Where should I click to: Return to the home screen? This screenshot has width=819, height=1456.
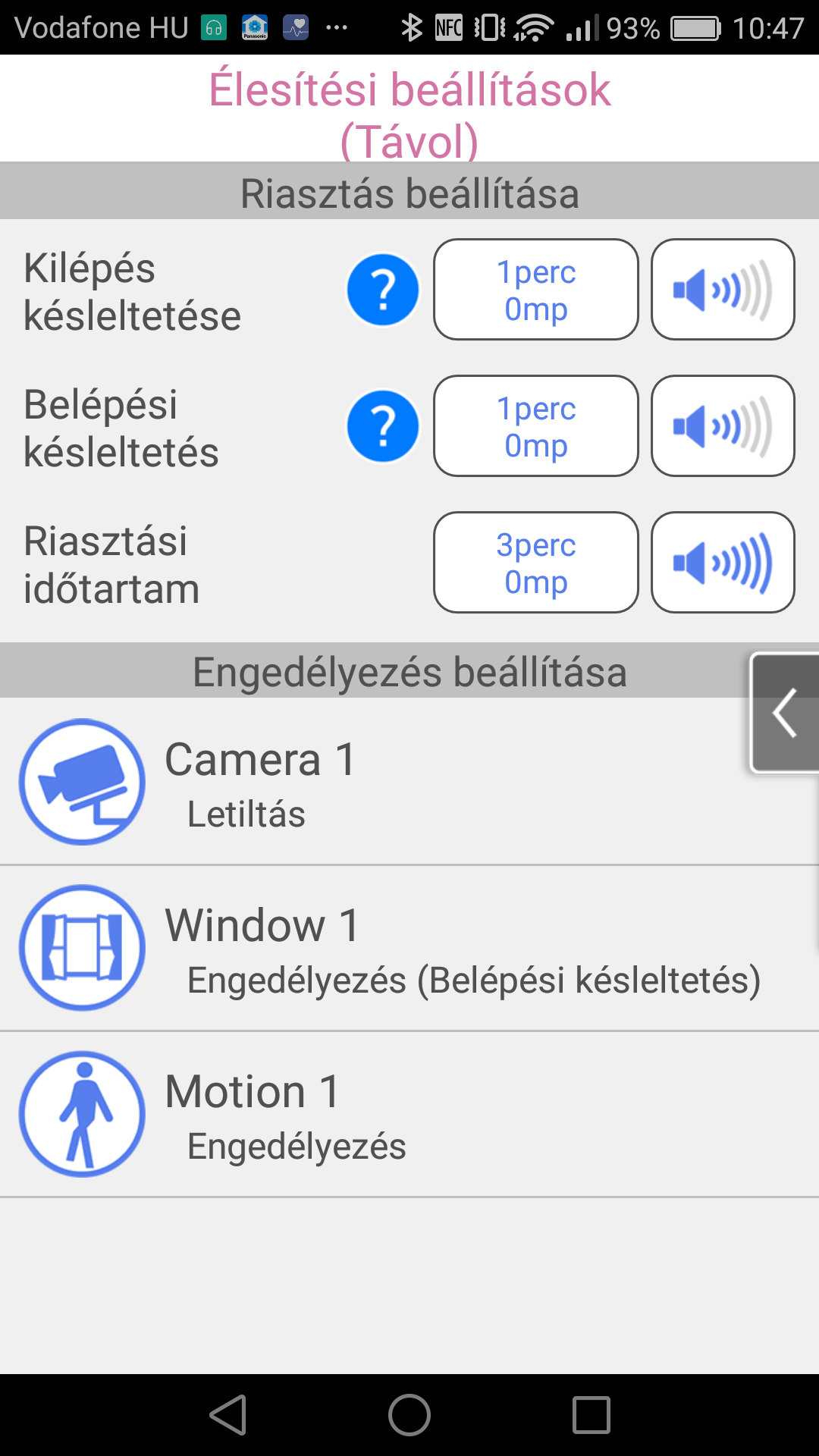409,1415
